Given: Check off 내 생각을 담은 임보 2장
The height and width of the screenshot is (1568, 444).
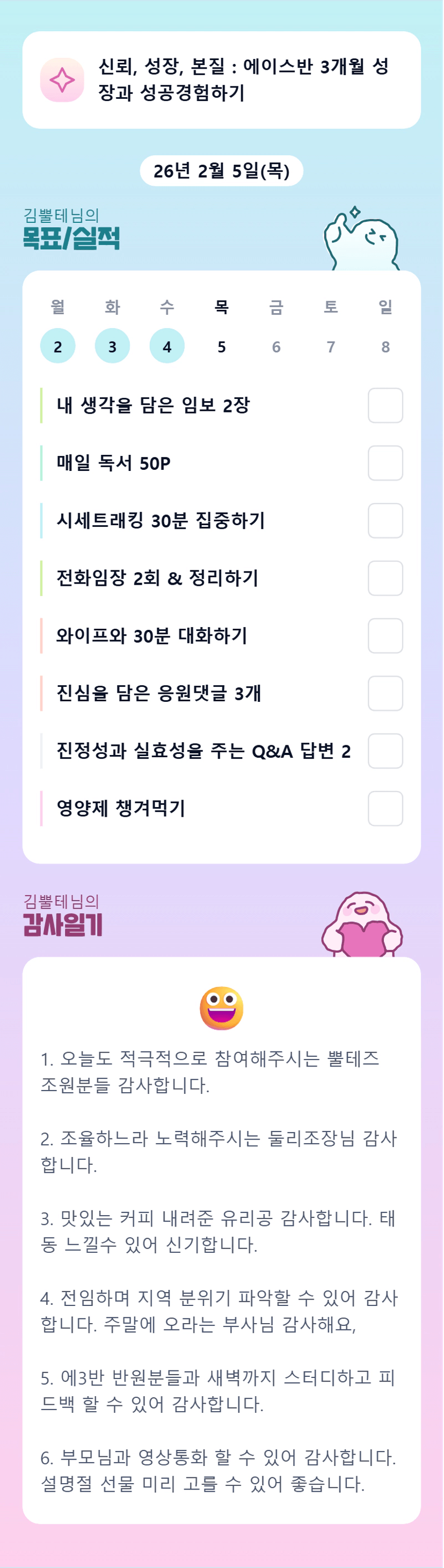Looking at the screenshot, I should 385,405.
